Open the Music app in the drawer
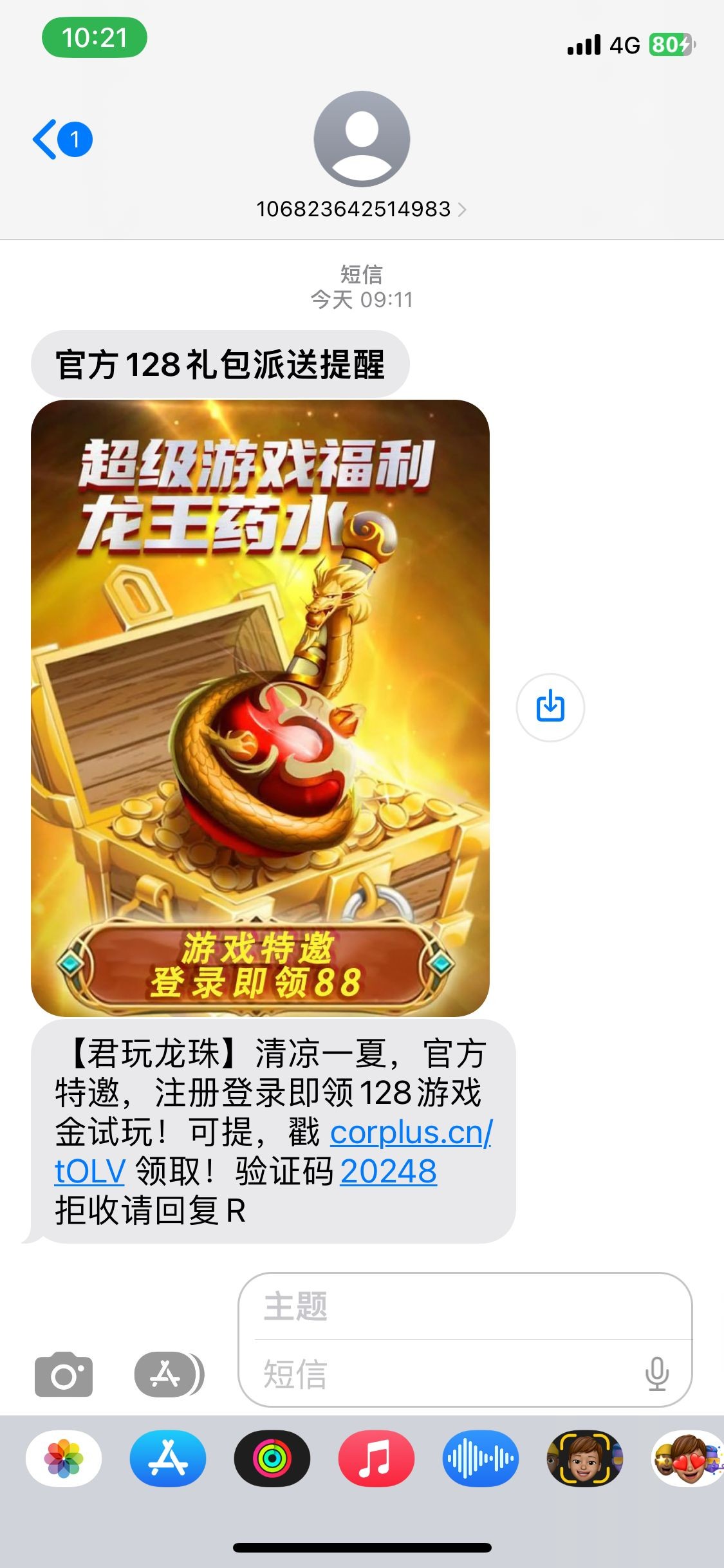 pos(376,1459)
